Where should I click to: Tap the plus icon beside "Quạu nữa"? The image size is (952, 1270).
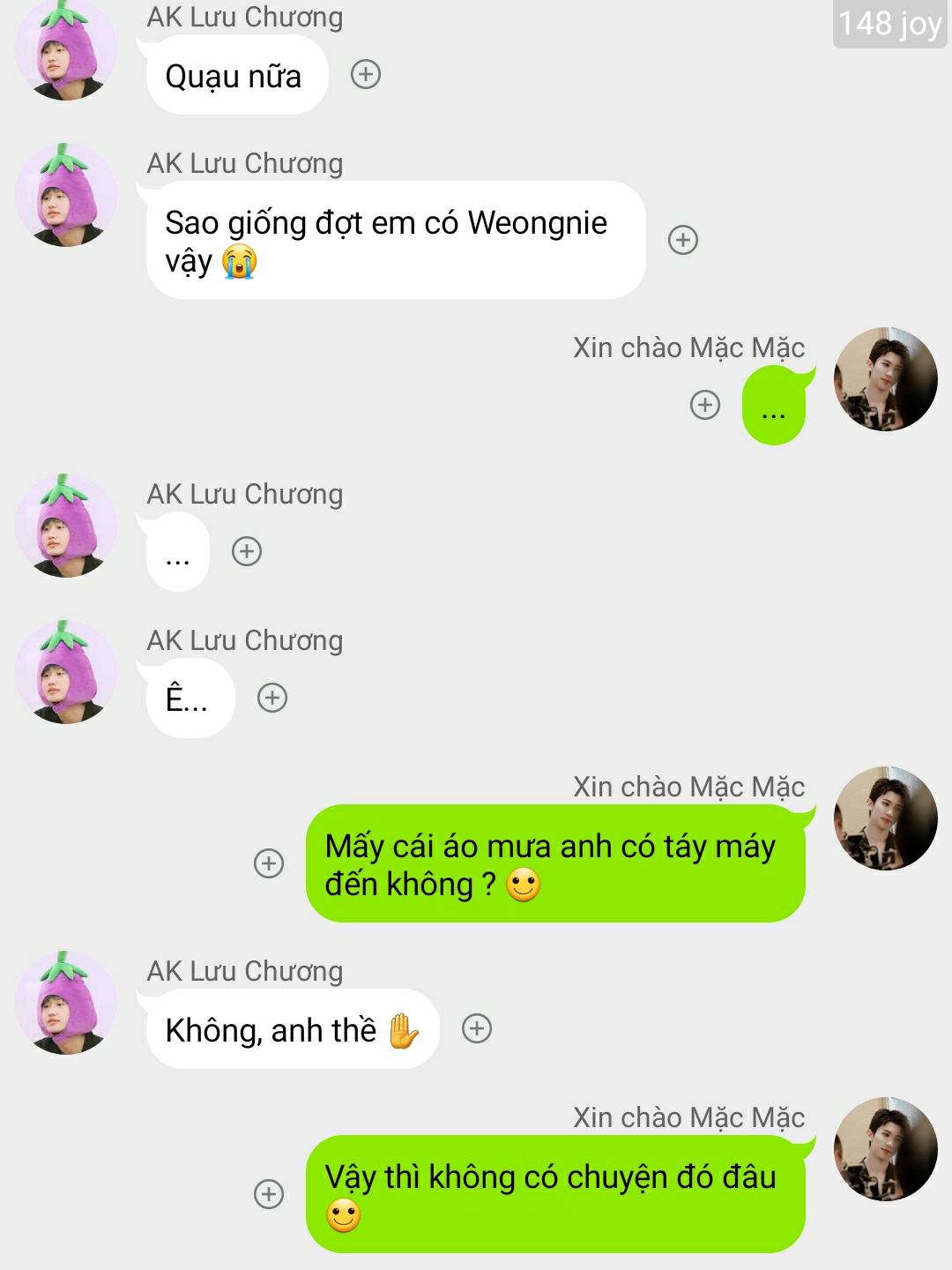(366, 74)
